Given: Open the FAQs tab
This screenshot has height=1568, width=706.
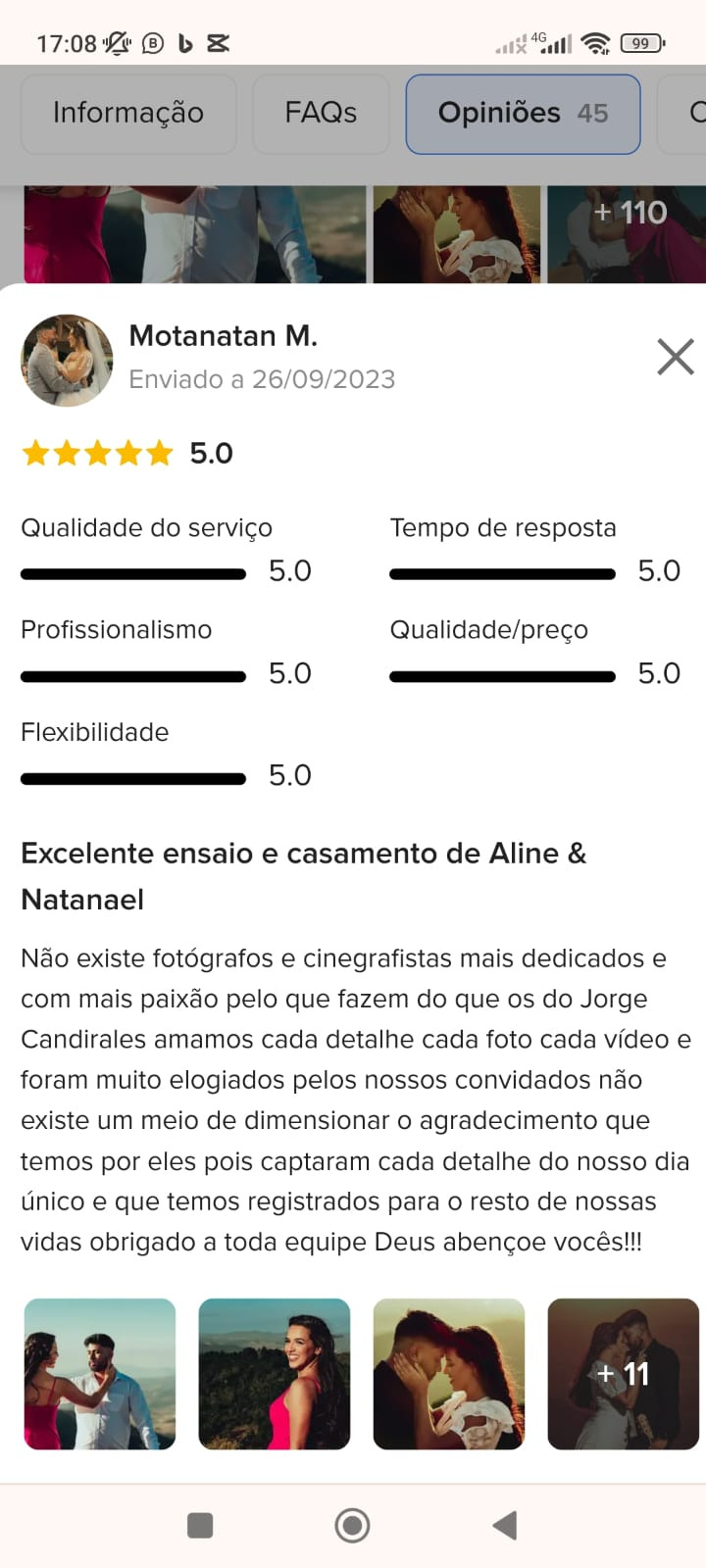Looking at the screenshot, I should click(321, 114).
